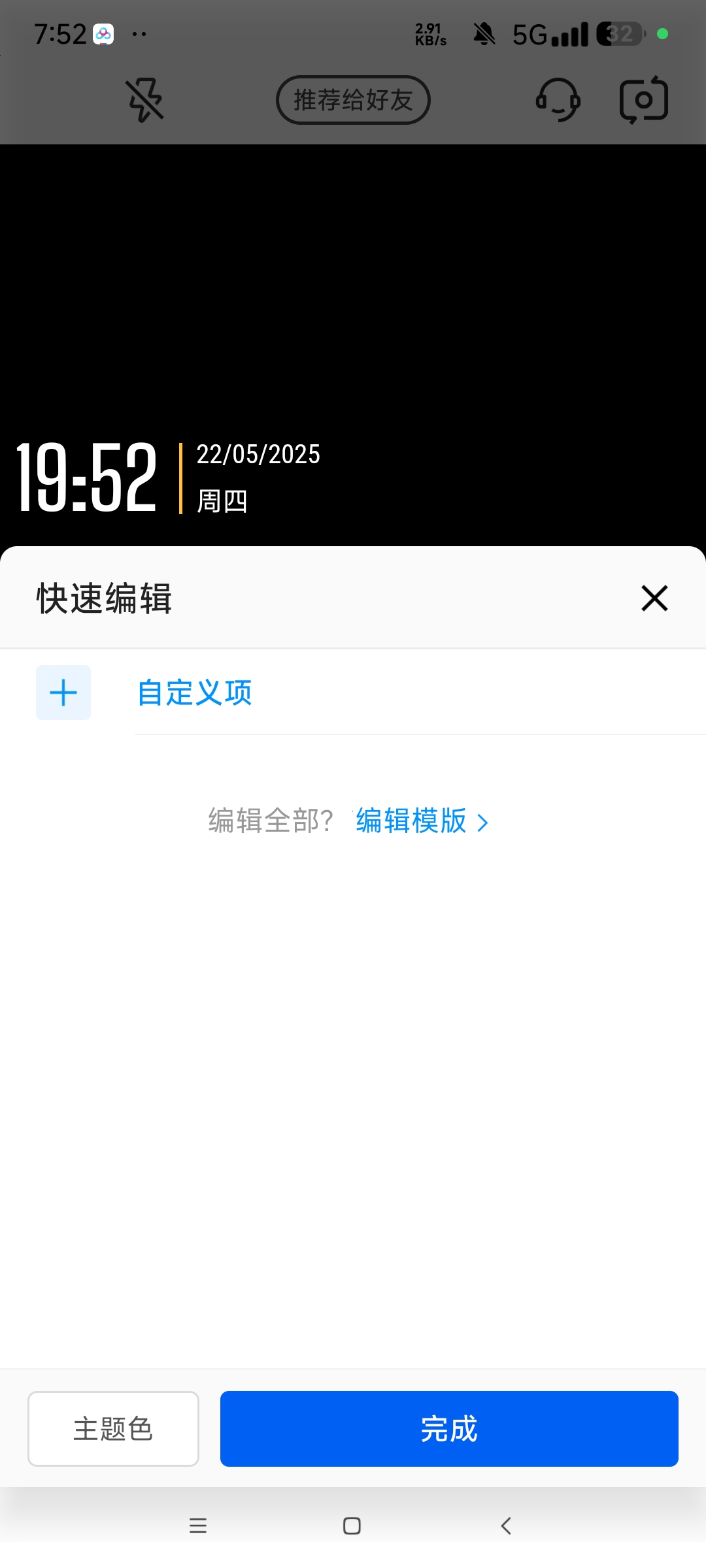Confirm edits with 完成

point(449,1428)
